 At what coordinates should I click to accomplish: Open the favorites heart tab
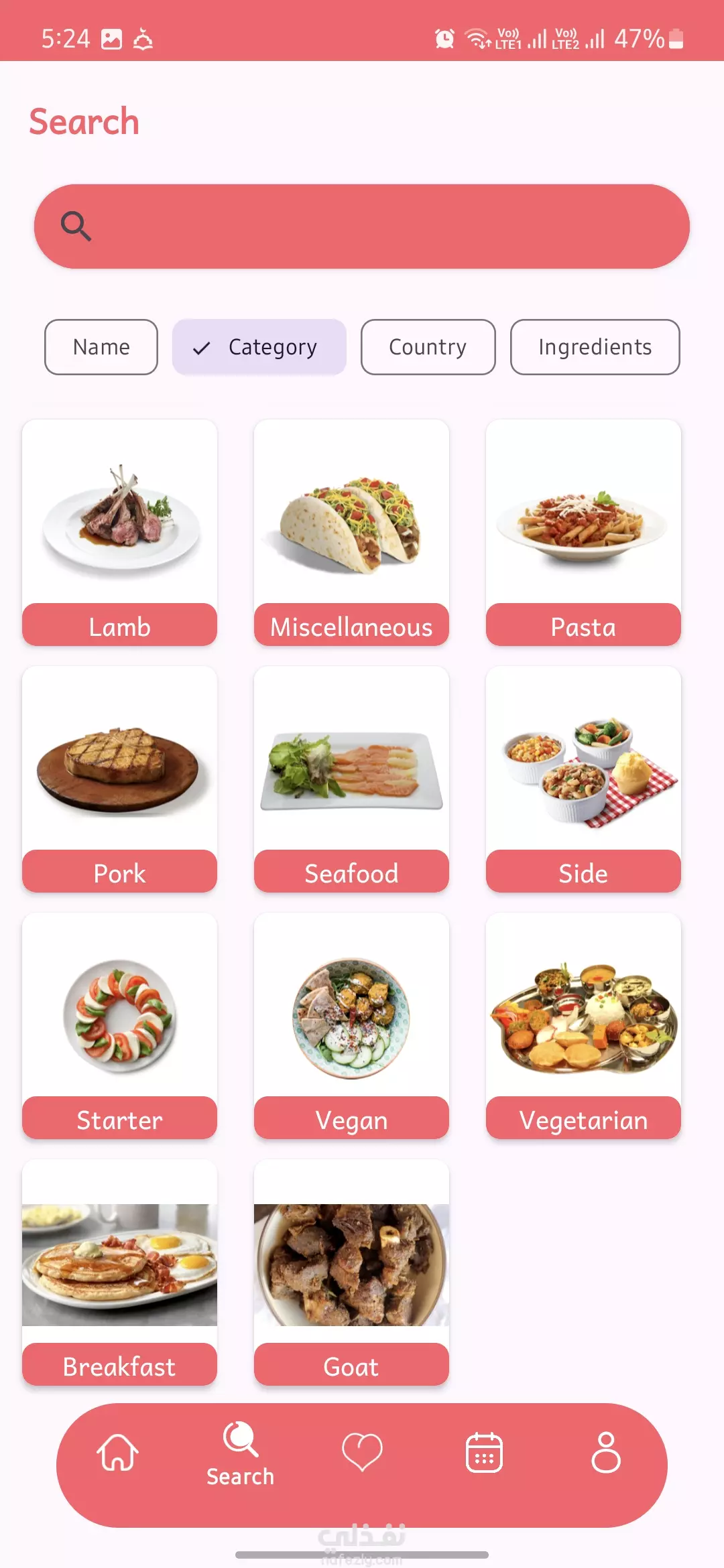pyautogui.click(x=362, y=1452)
